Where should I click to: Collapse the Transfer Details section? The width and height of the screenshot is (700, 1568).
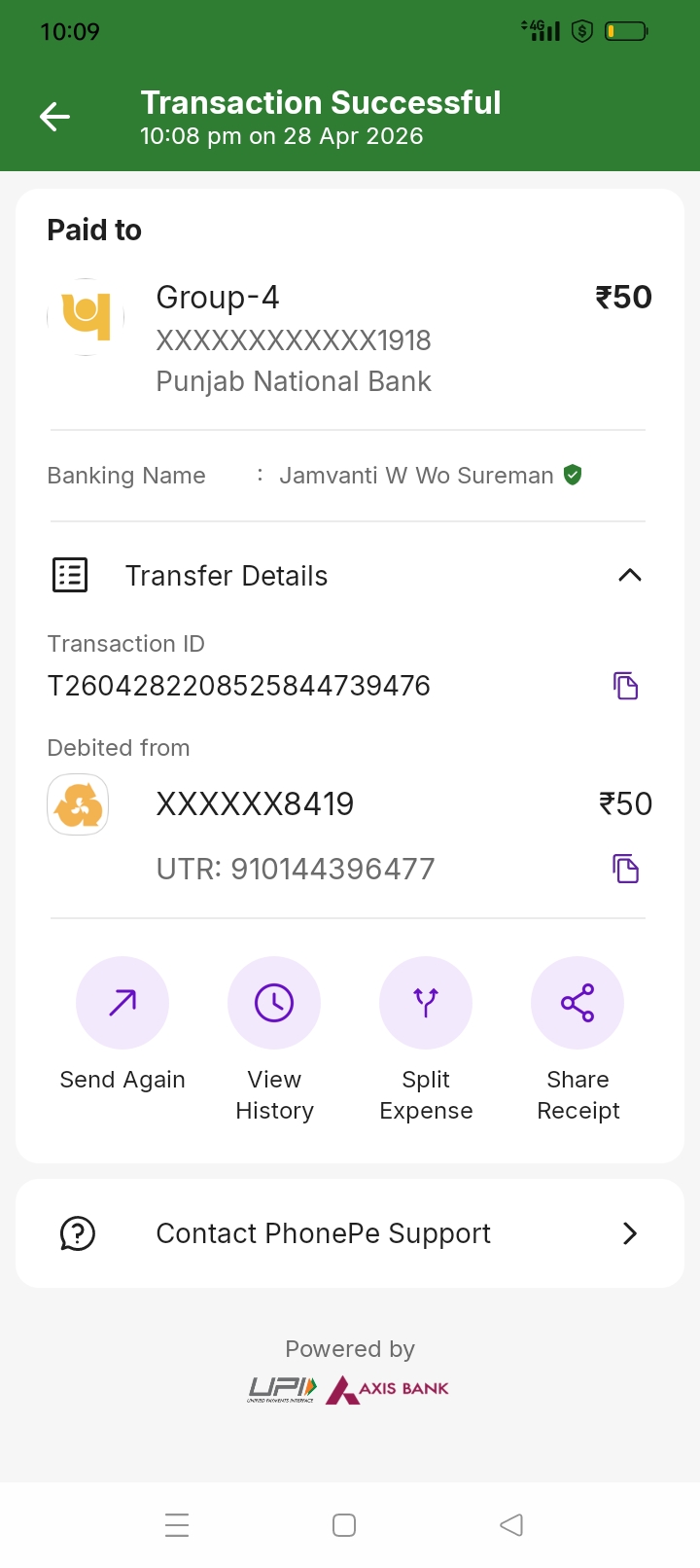pos(630,575)
